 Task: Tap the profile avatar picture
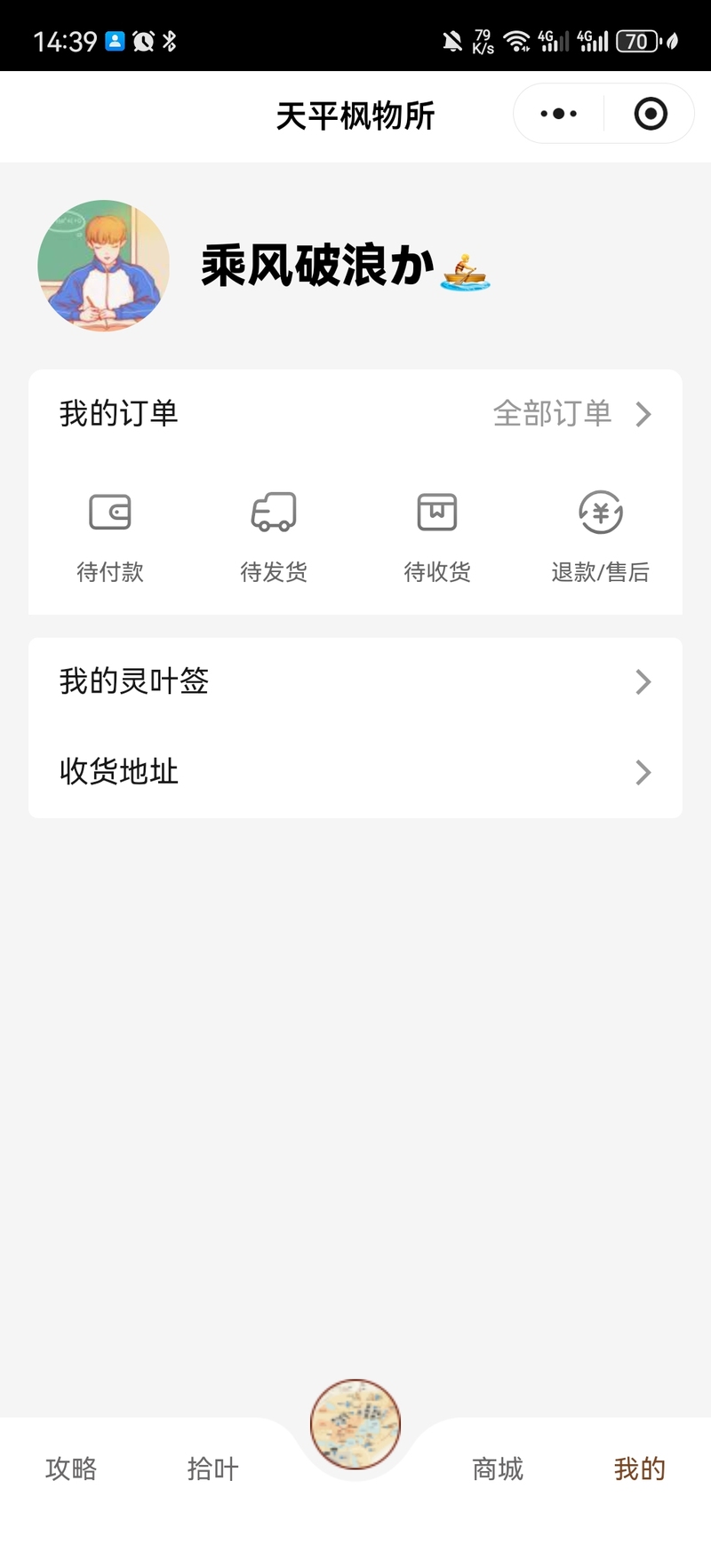pos(103,266)
